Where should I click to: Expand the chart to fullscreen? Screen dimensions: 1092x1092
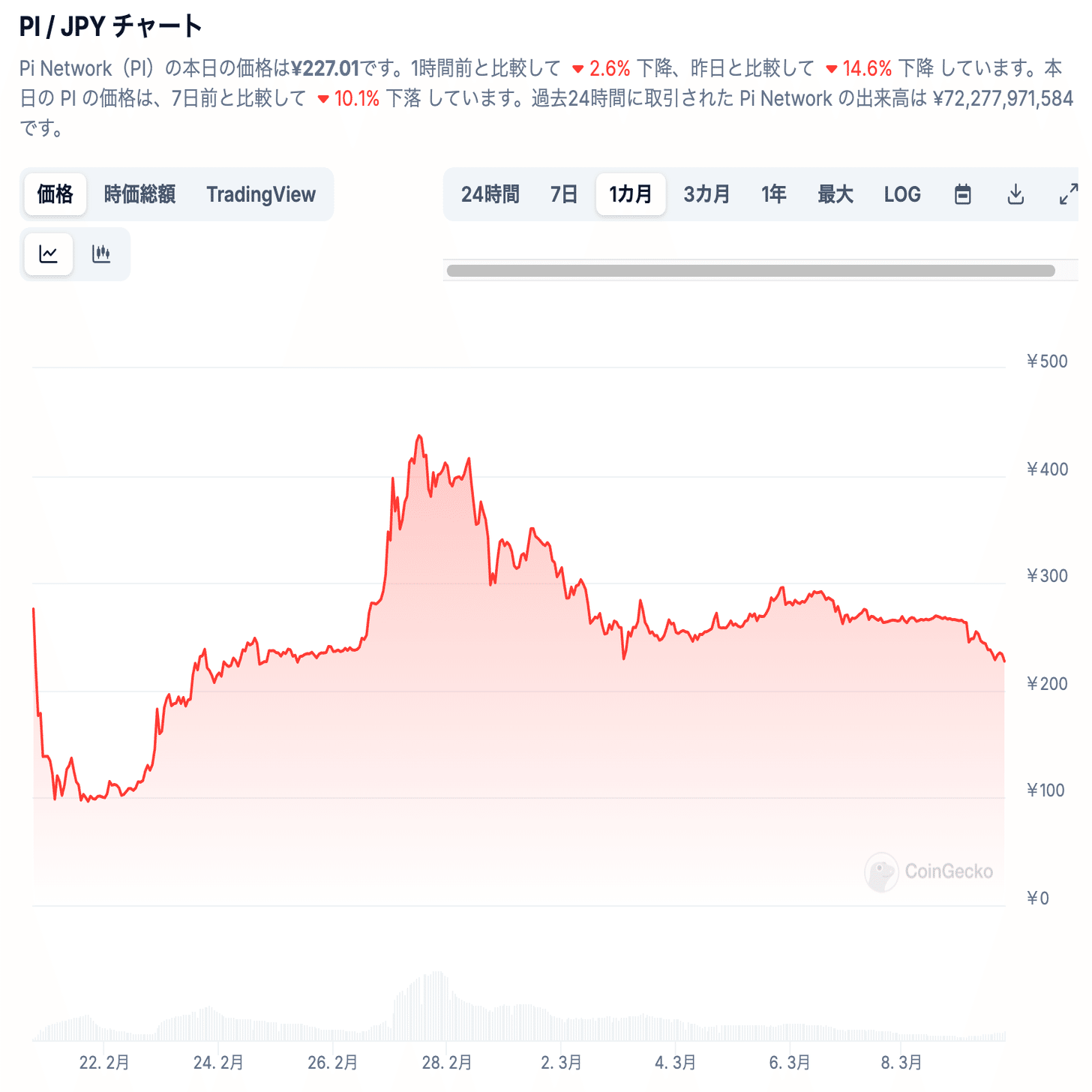point(1068,194)
